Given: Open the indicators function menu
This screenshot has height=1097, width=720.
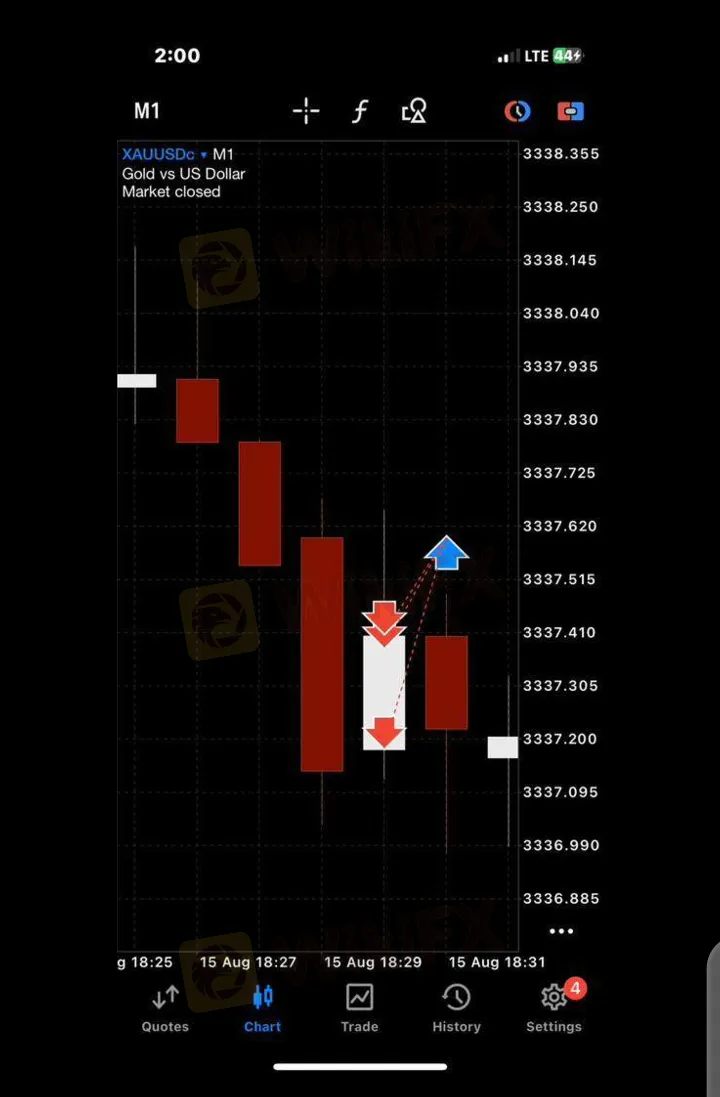Looking at the screenshot, I should pos(360,111).
